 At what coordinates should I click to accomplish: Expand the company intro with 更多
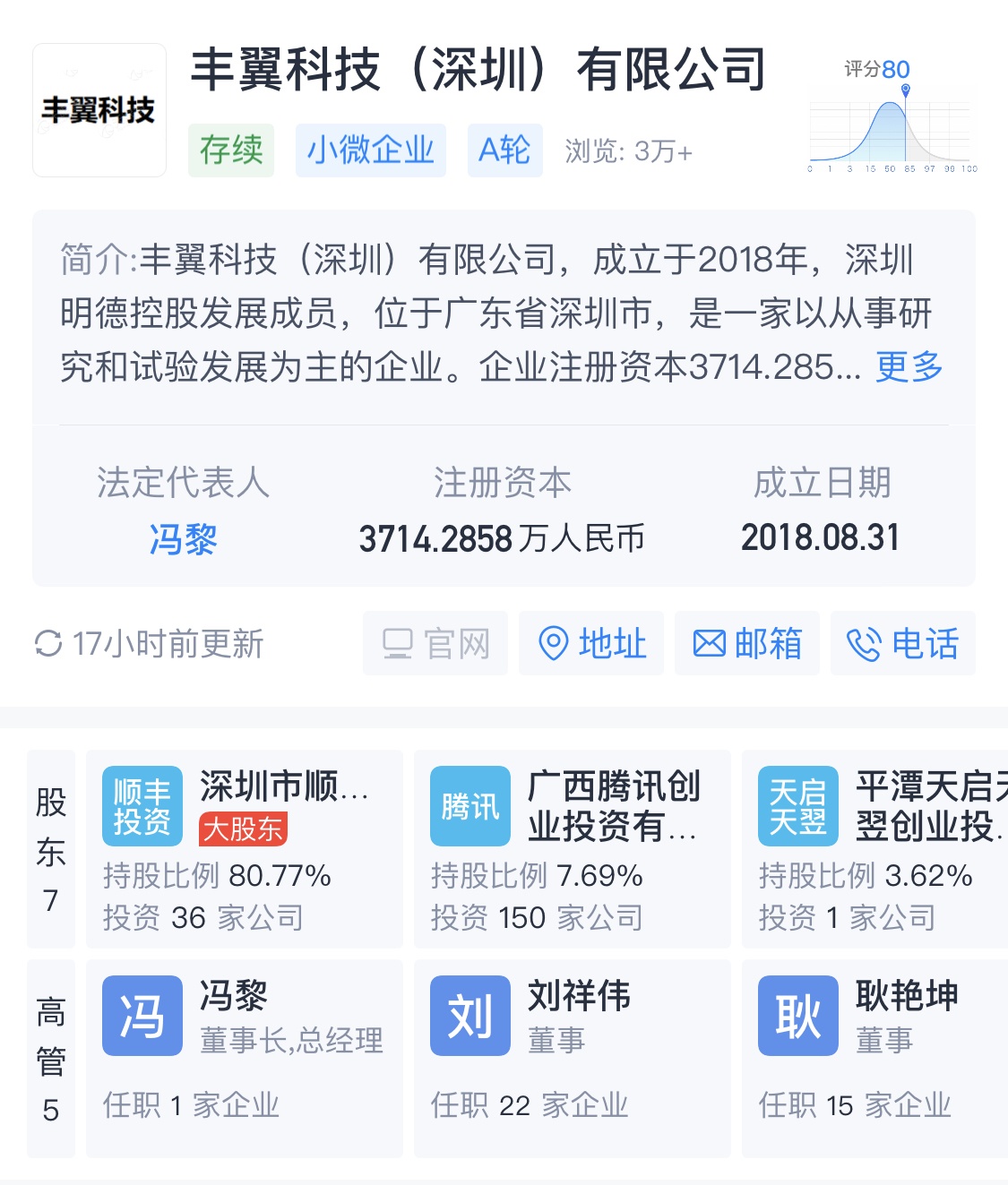(909, 367)
